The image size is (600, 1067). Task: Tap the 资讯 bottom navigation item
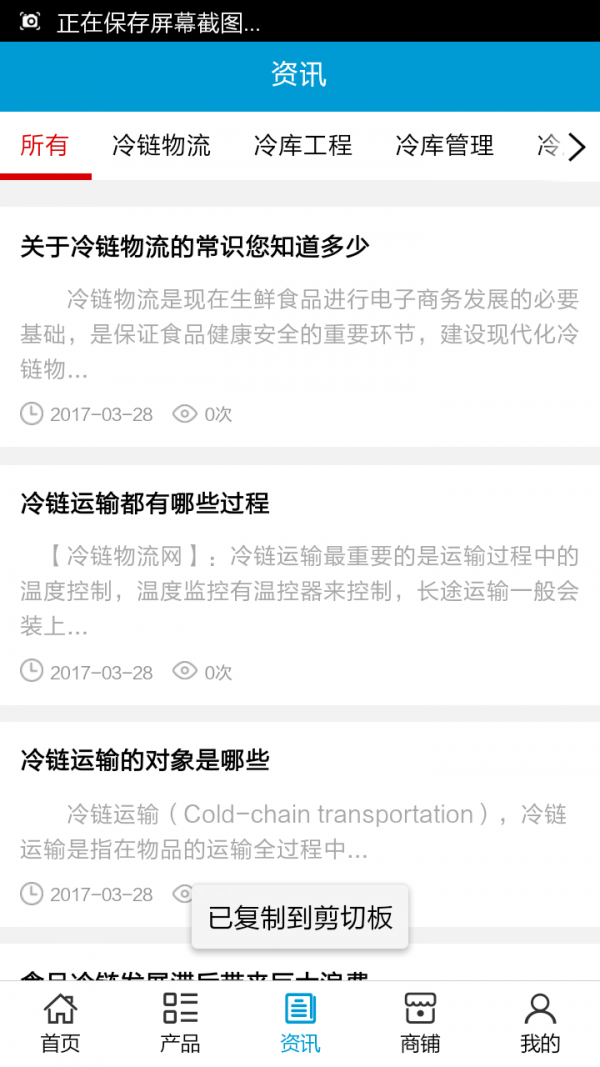pyautogui.click(x=300, y=1023)
